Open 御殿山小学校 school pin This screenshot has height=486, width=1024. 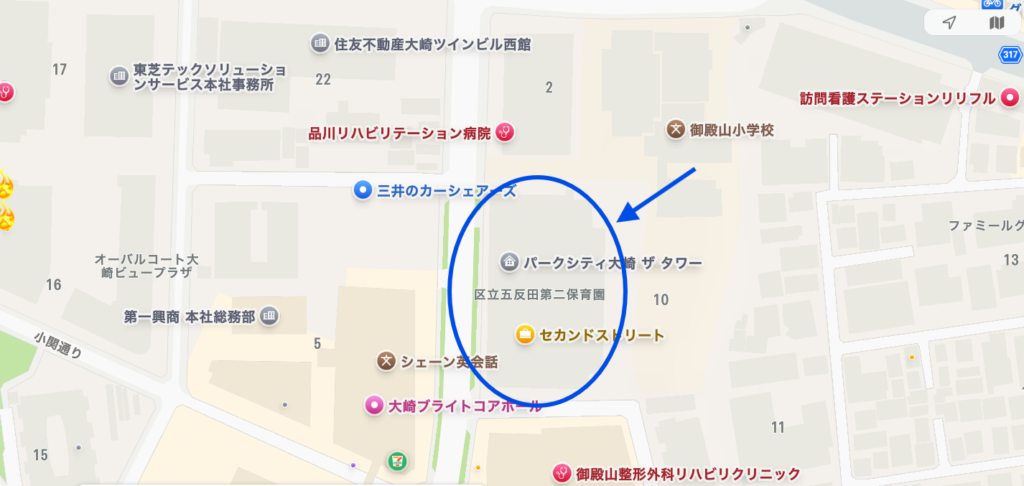(676, 130)
